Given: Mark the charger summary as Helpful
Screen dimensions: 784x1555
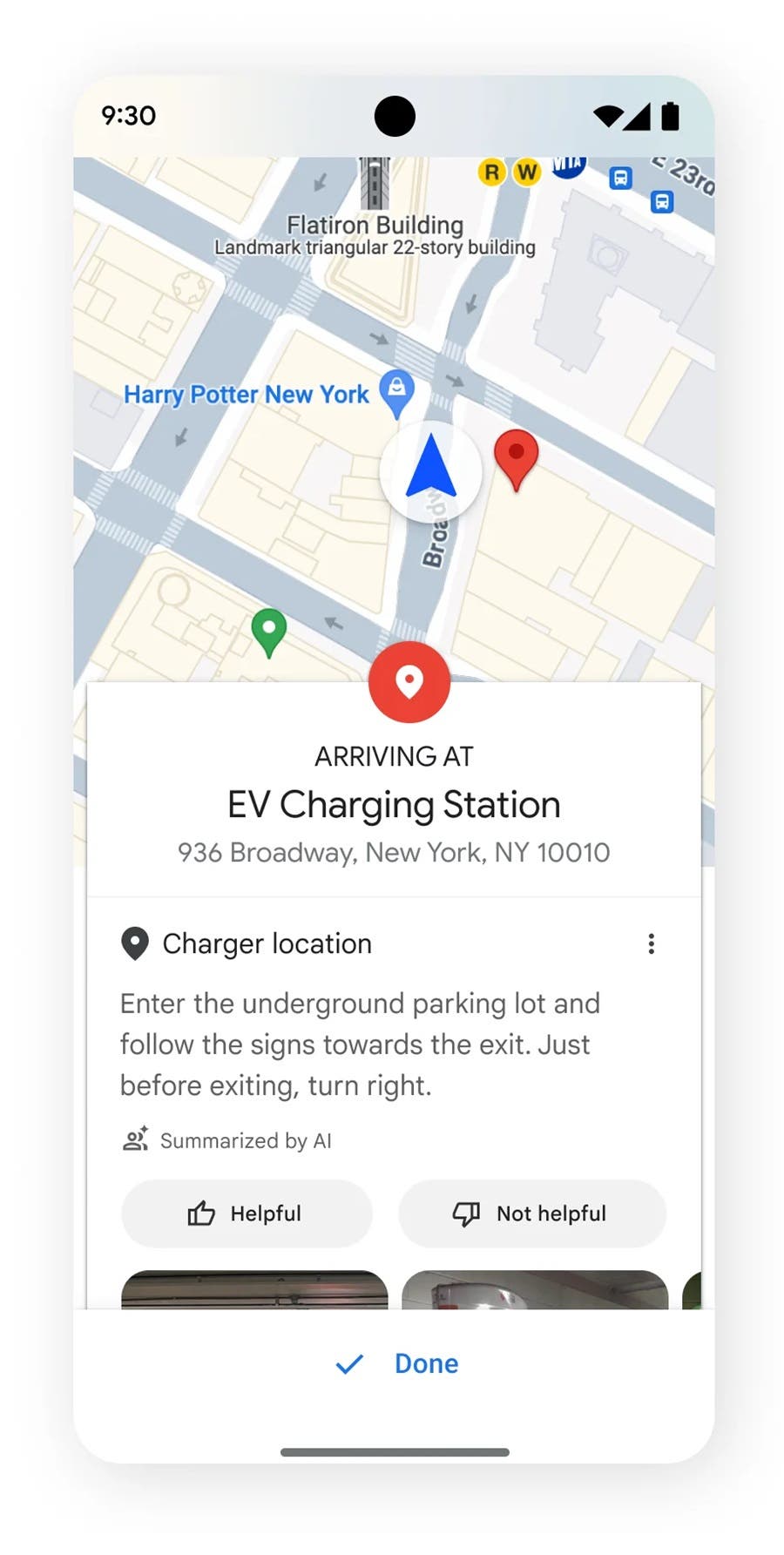Looking at the screenshot, I should tap(247, 1213).
